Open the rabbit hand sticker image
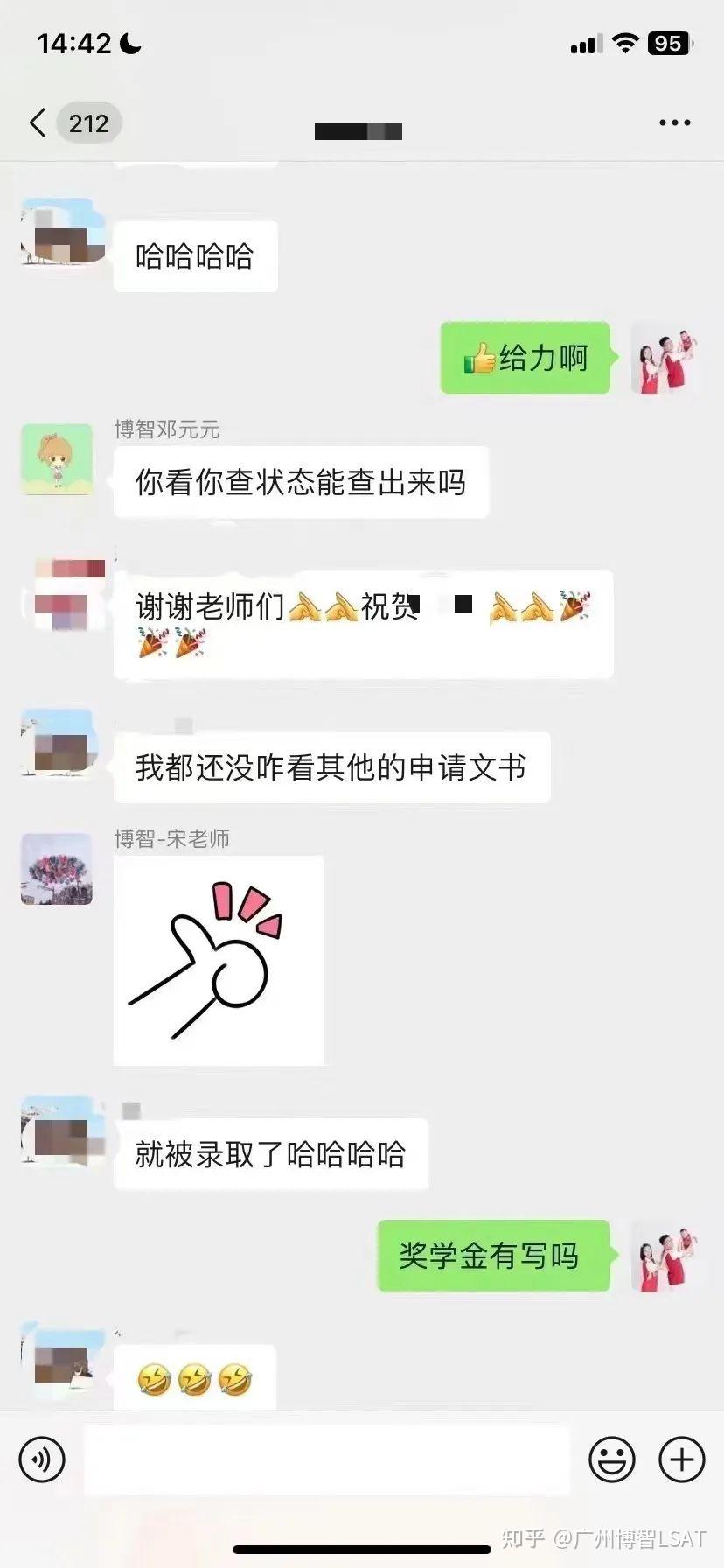The image size is (724, 1568). pos(218,960)
